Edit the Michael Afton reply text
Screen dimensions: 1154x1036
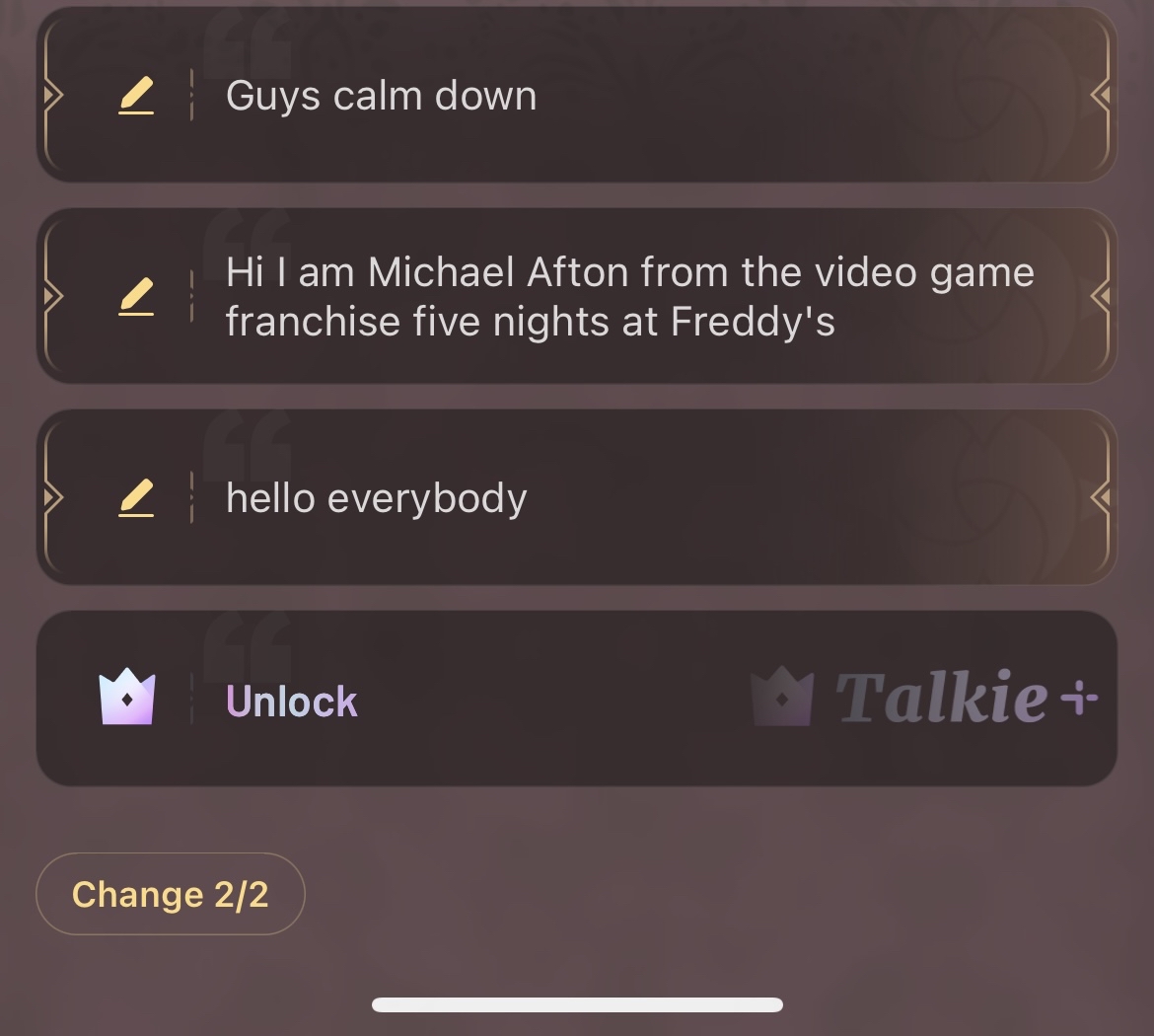[136, 296]
